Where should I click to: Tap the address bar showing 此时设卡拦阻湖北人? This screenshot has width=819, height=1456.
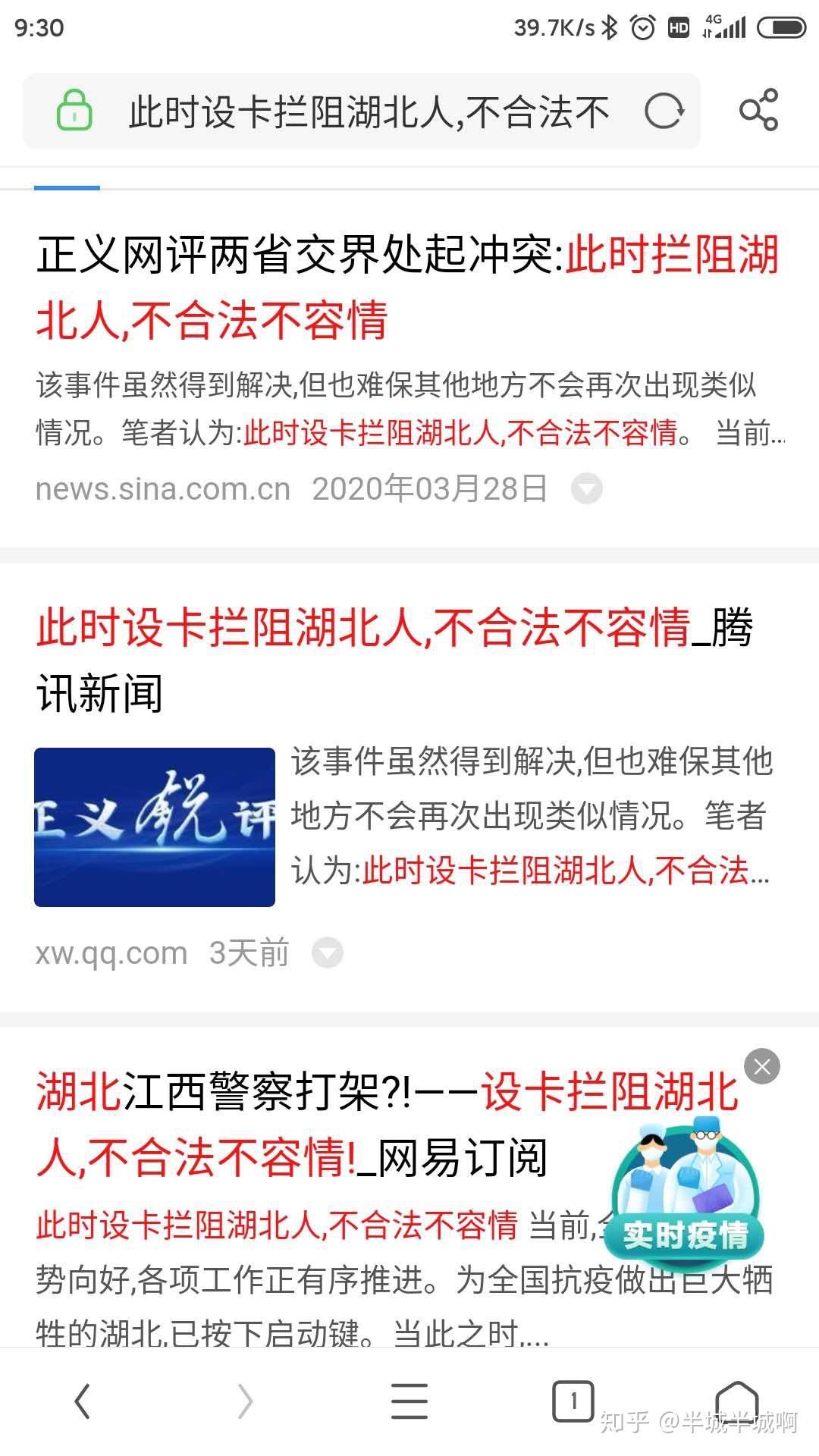(369, 112)
